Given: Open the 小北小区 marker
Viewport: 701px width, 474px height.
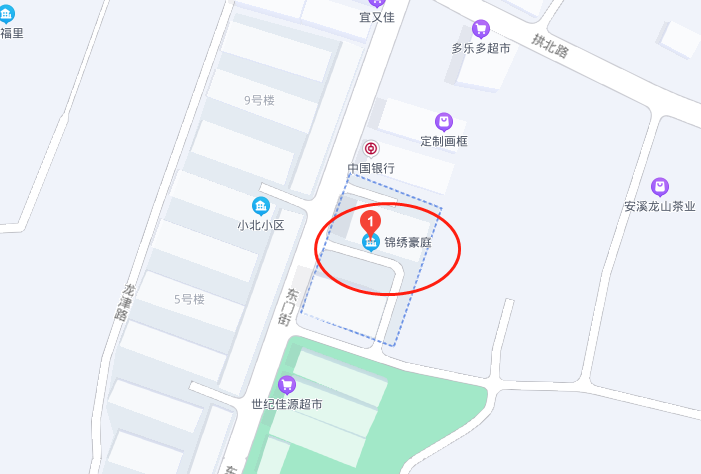Looking at the screenshot, I should pos(261,206).
